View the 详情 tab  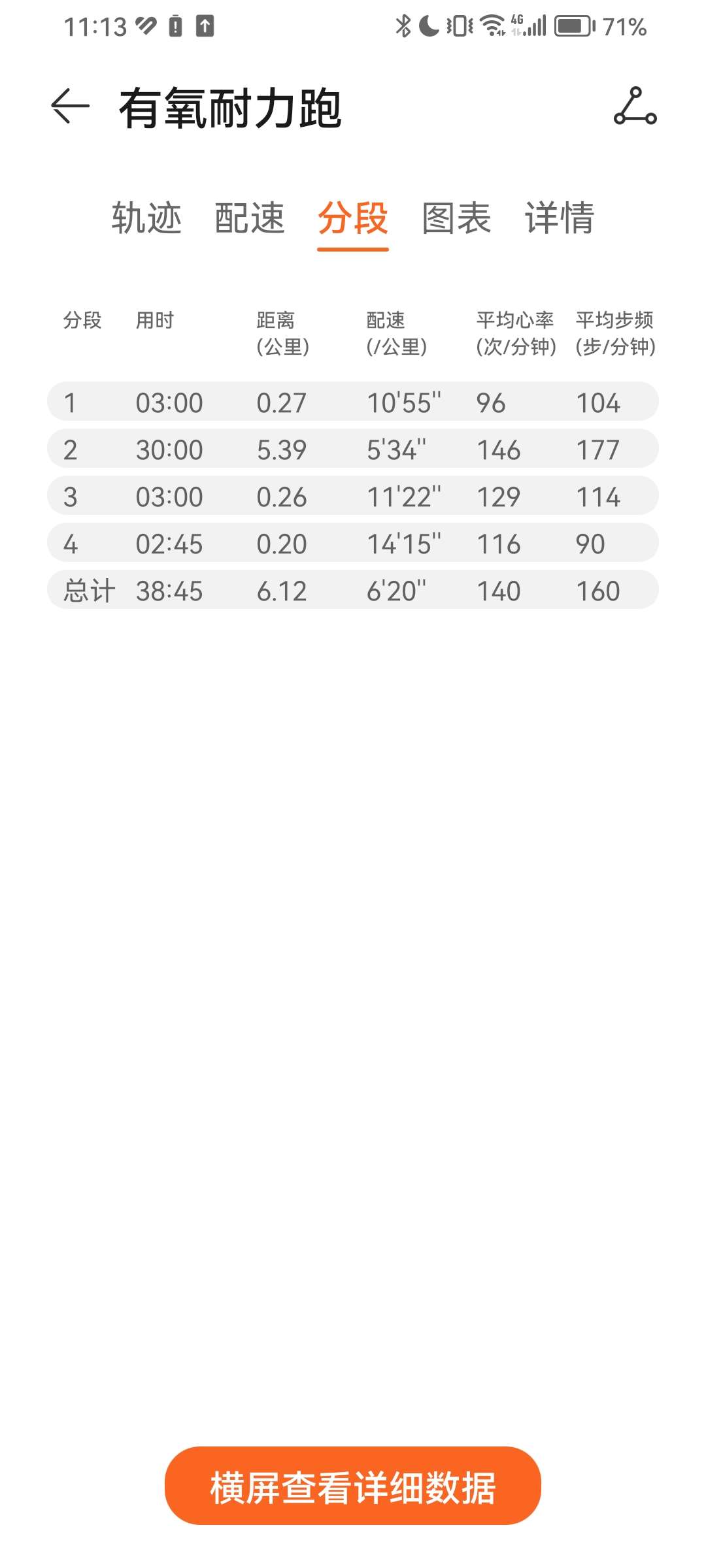[x=560, y=218]
